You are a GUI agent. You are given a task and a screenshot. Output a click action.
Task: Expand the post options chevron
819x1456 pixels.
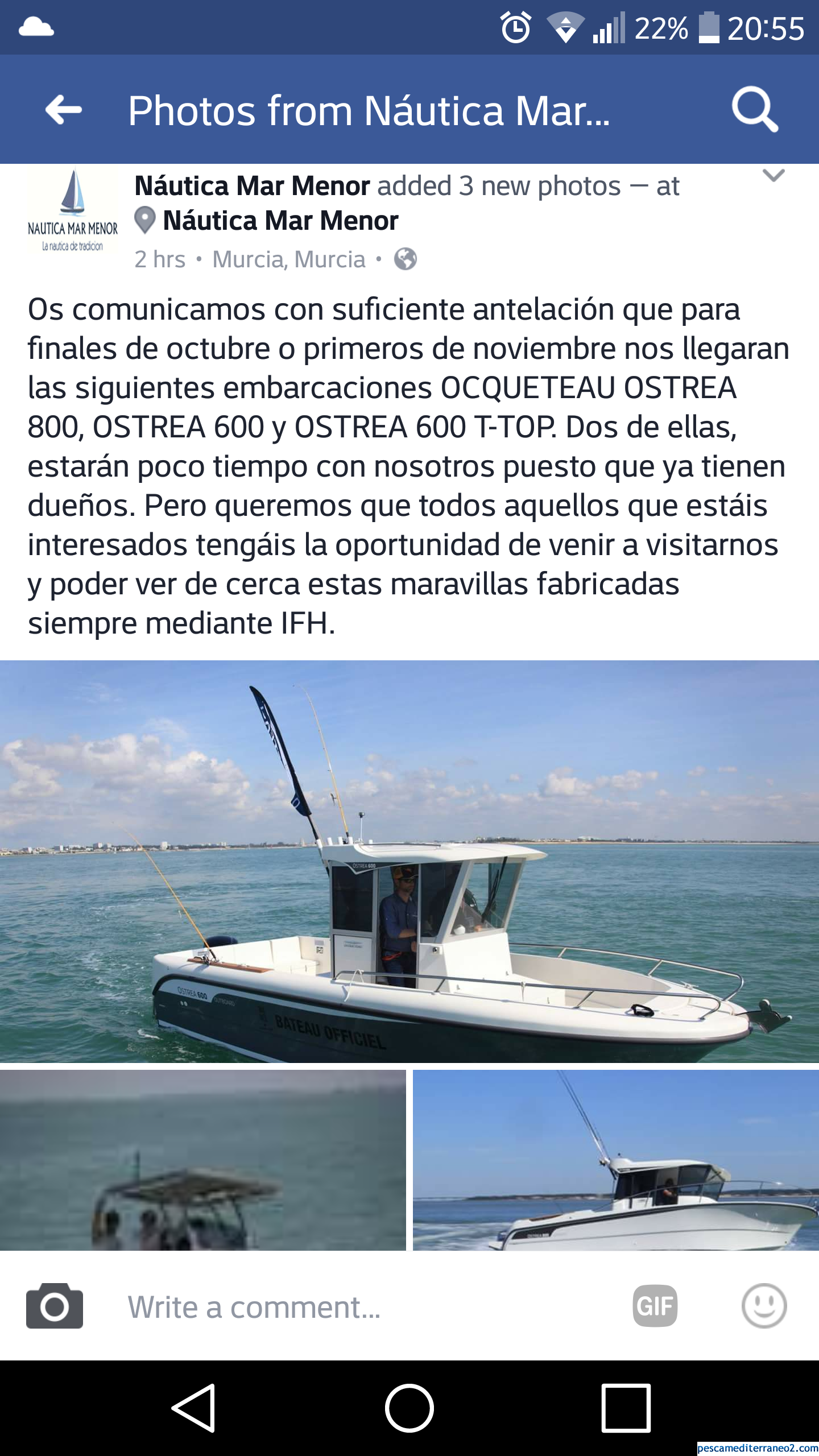773,176
